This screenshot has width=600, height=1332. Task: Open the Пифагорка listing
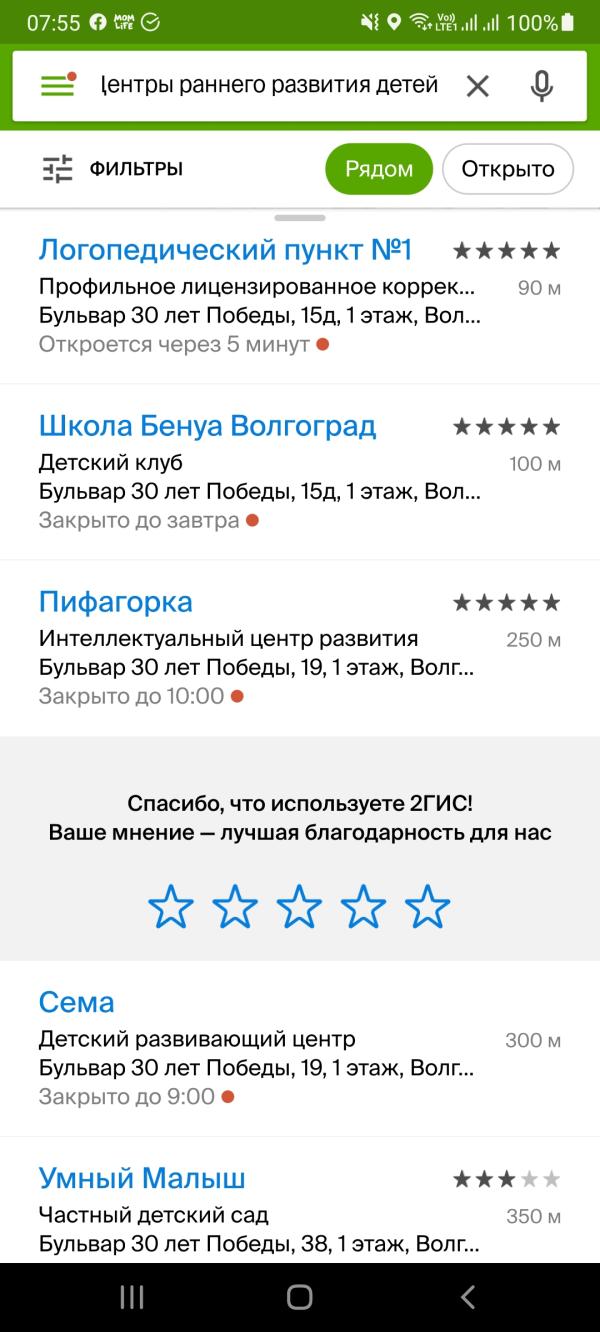point(300,648)
